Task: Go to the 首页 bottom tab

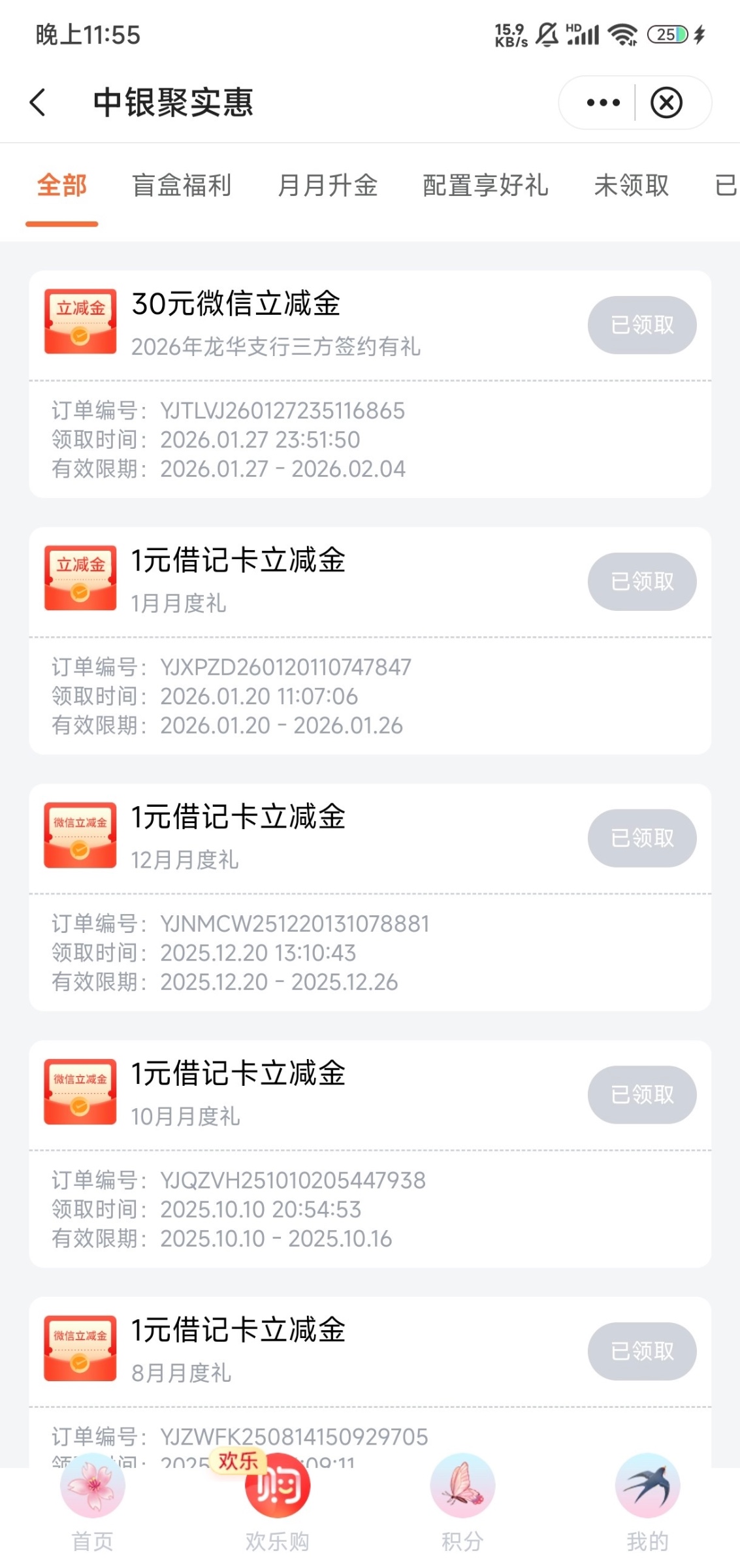Action: click(93, 1503)
